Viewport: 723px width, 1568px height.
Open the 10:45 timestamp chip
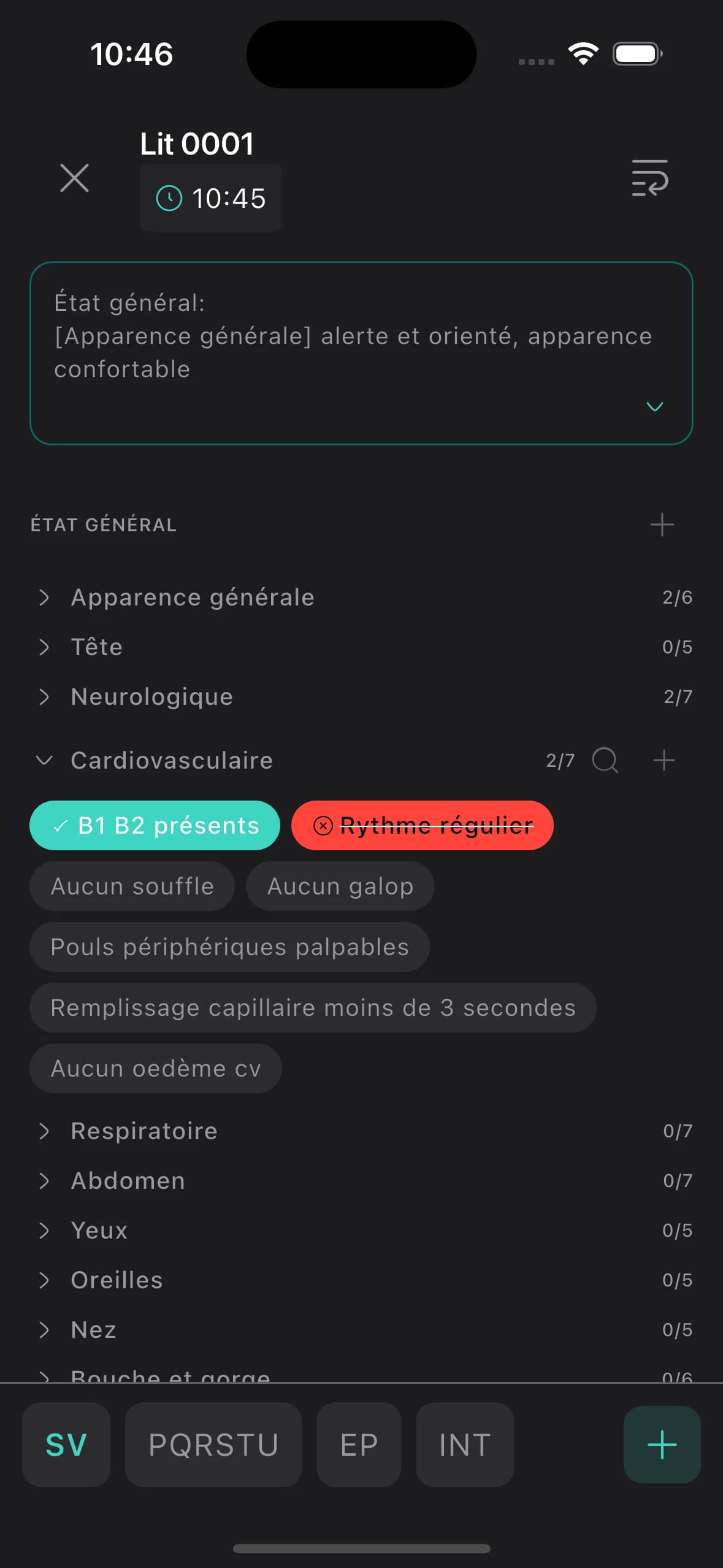(x=210, y=198)
